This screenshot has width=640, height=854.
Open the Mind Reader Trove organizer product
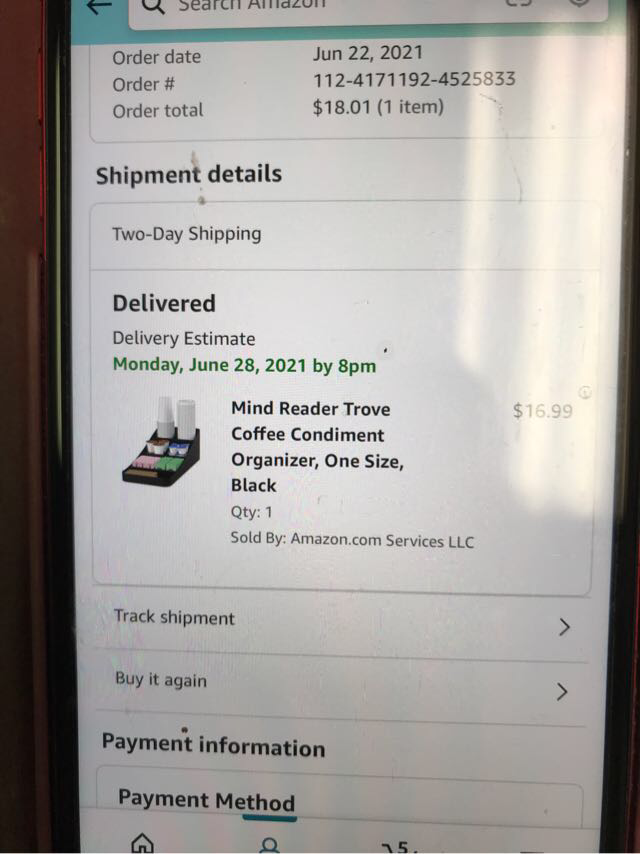310,447
